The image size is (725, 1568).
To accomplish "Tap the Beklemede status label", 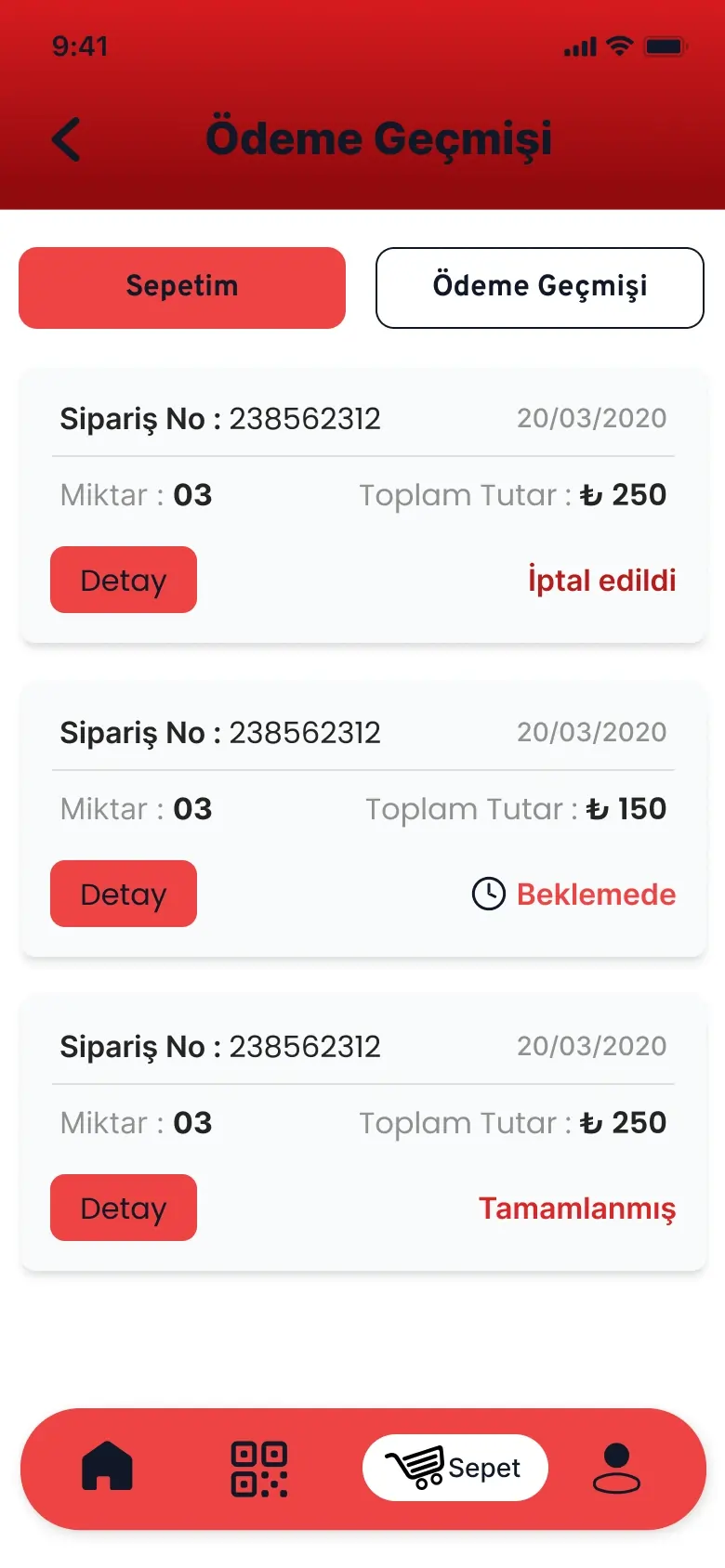I will (x=595, y=894).
